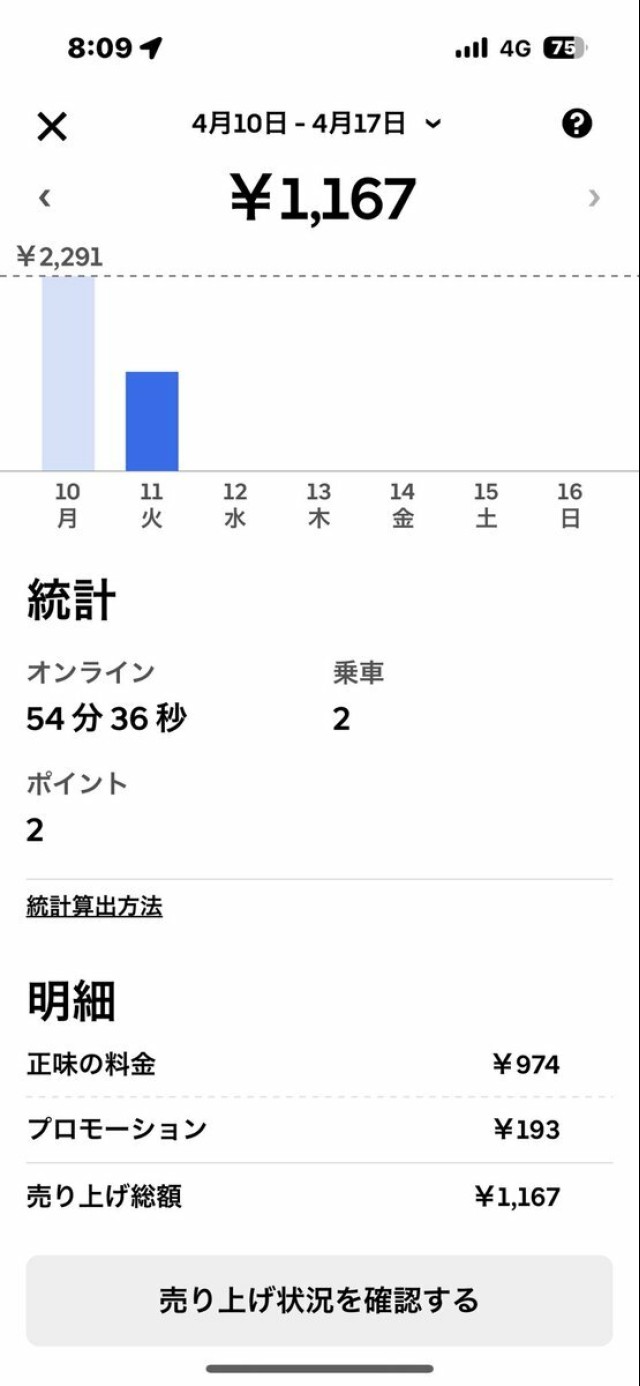The height and width of the screenshot is (1386, 640).
Task: Go to the next week
Action: 594,198
